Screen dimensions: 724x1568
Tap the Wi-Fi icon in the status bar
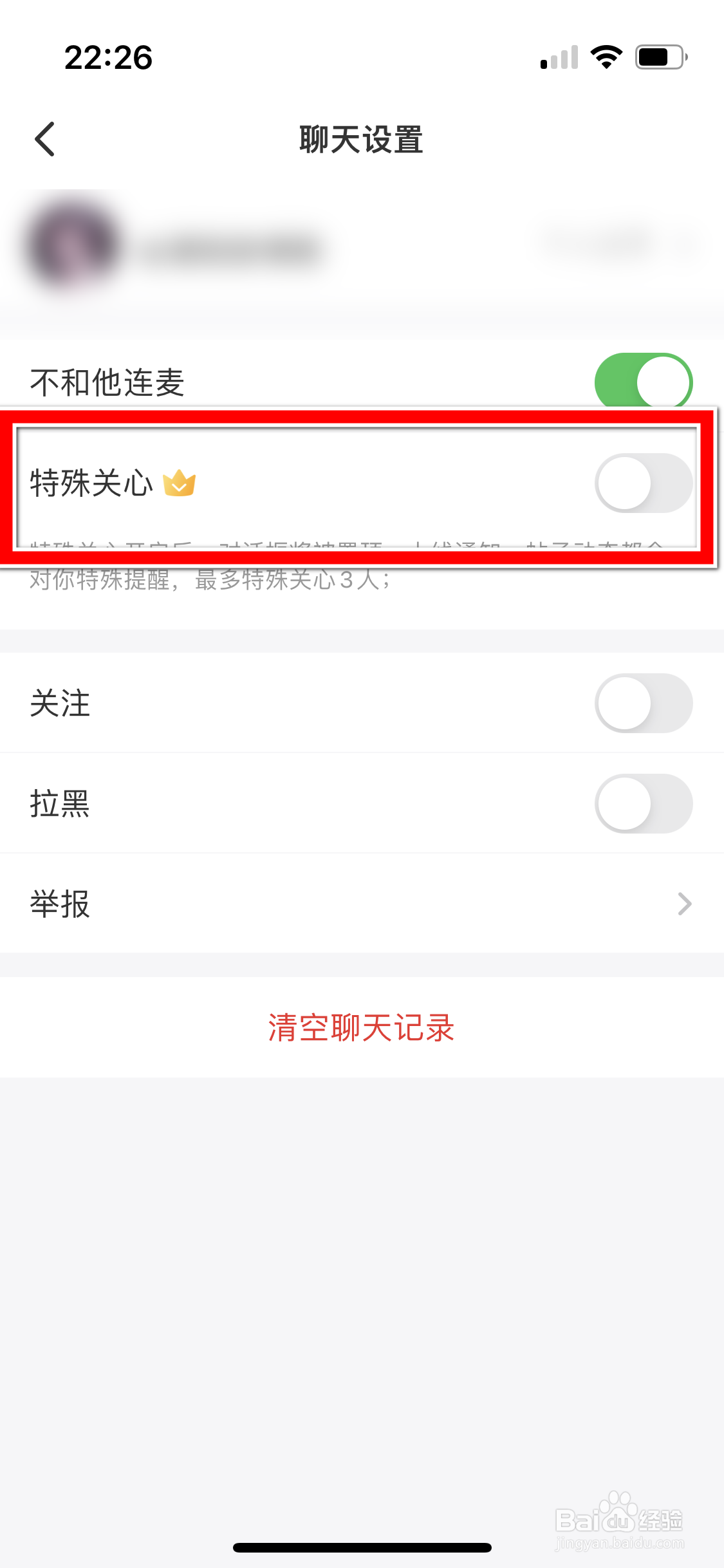605,57
